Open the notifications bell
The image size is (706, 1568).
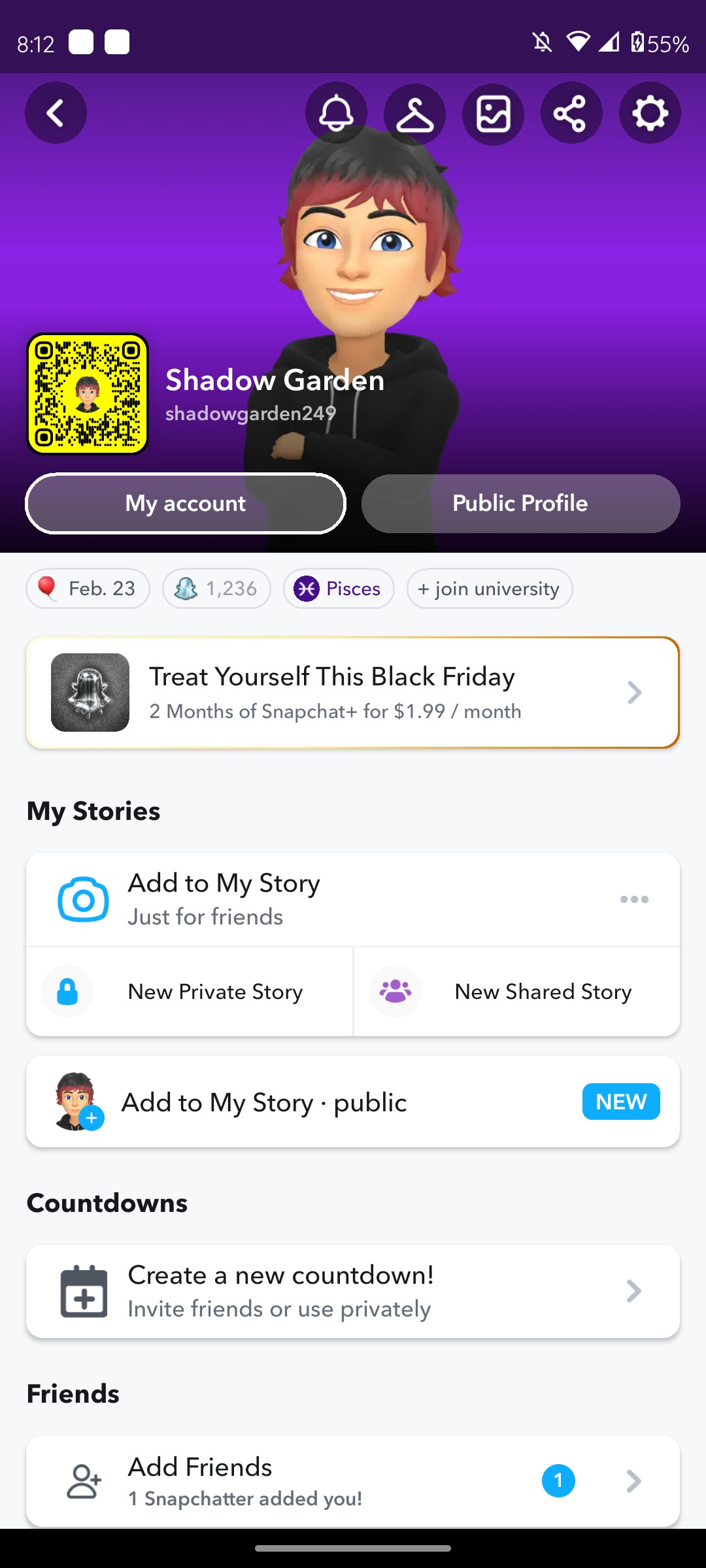[x=336, y=113]
